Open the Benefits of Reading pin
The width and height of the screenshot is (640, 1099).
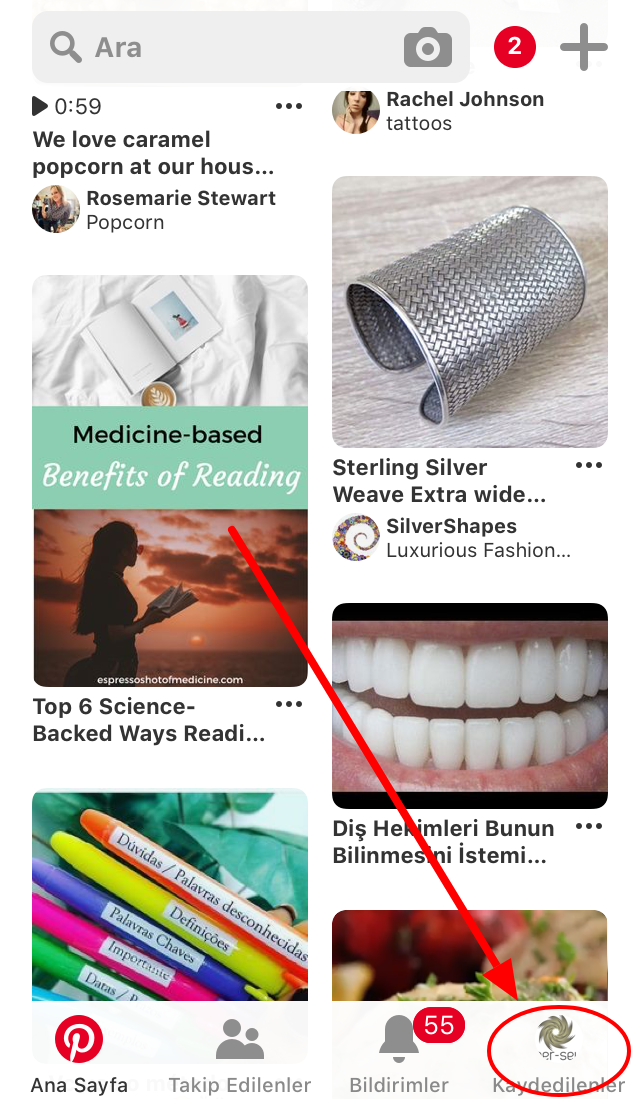(x=170, y=480)
